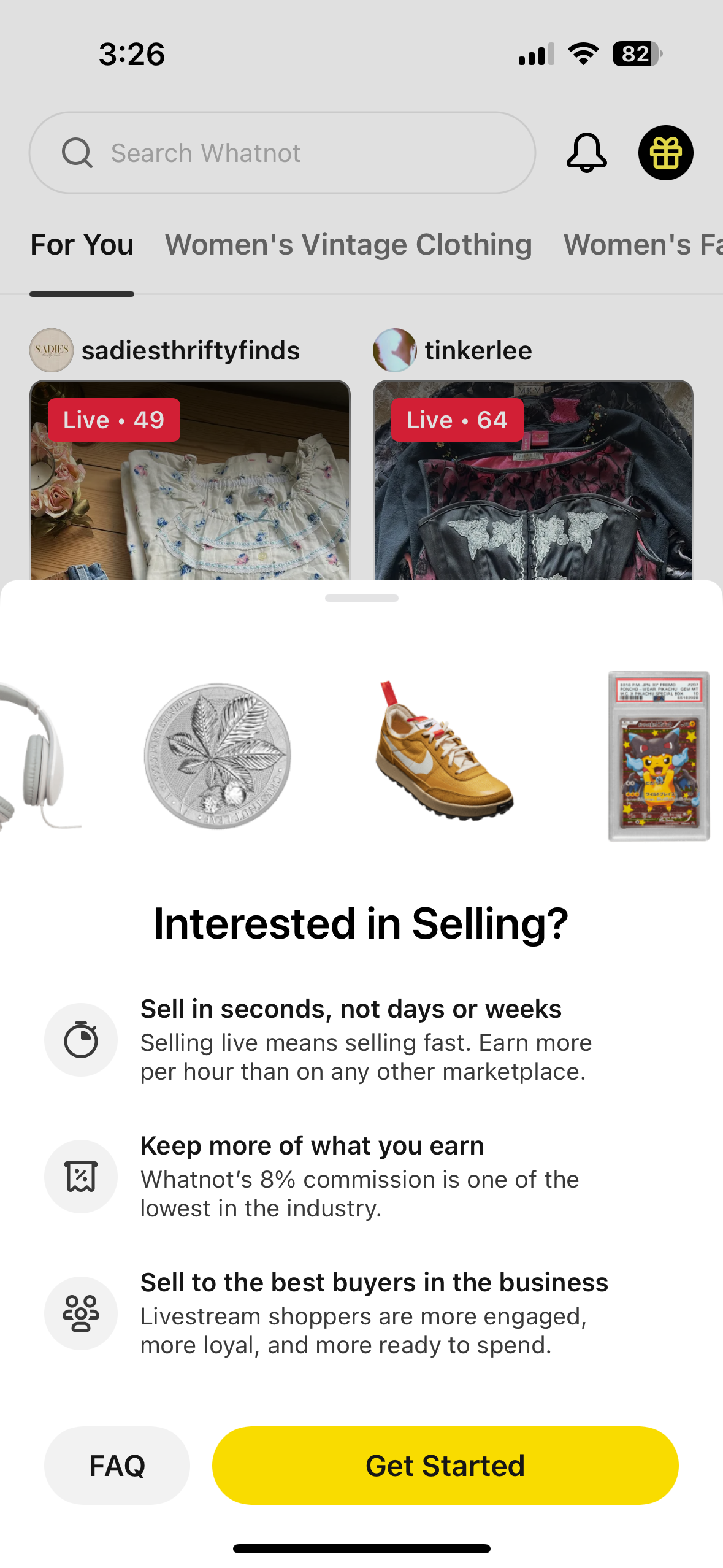
Task: Open the gift rewards icon
Action: click(x=665, y=153)
